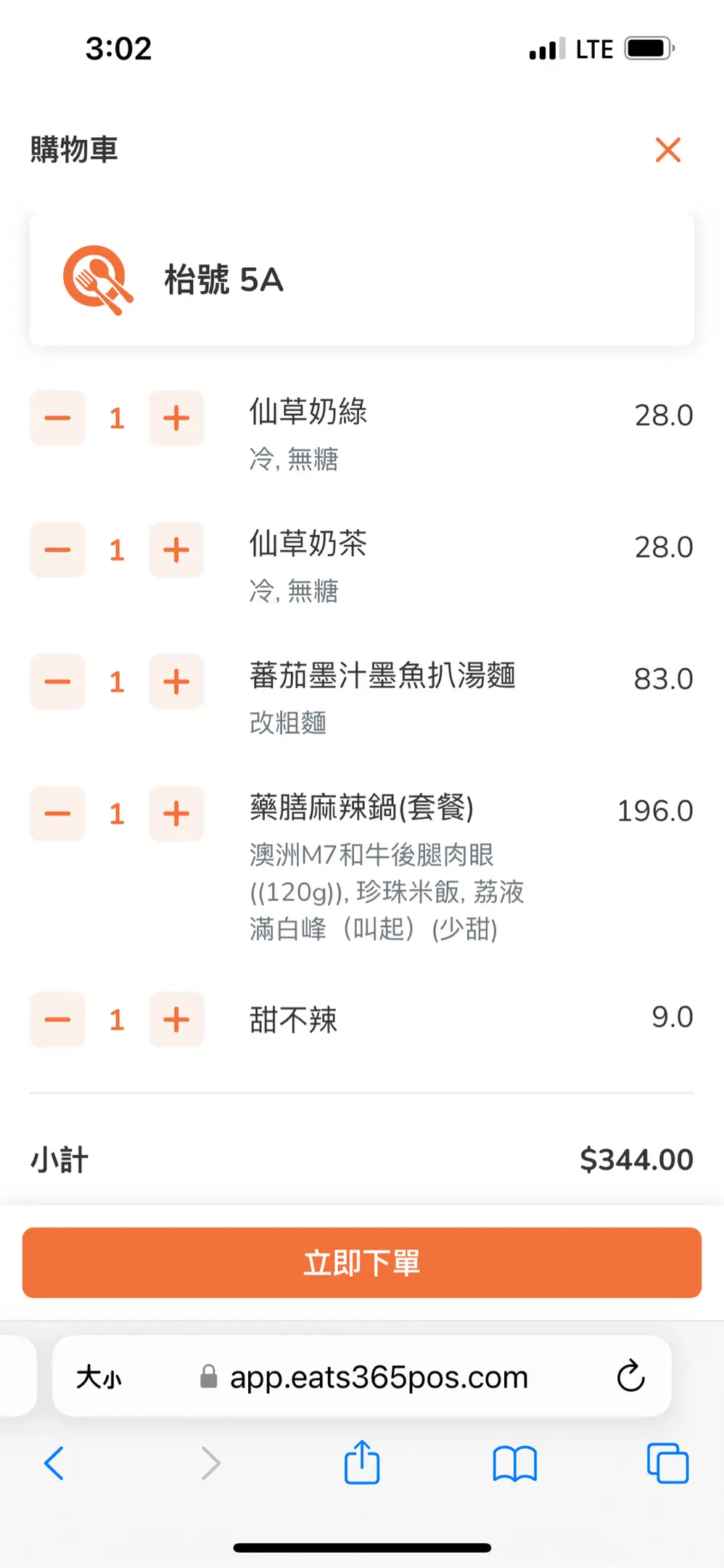Tap 立即下單 to place the order
The height and width of the screenshot is (1568, 724).
362,1263
